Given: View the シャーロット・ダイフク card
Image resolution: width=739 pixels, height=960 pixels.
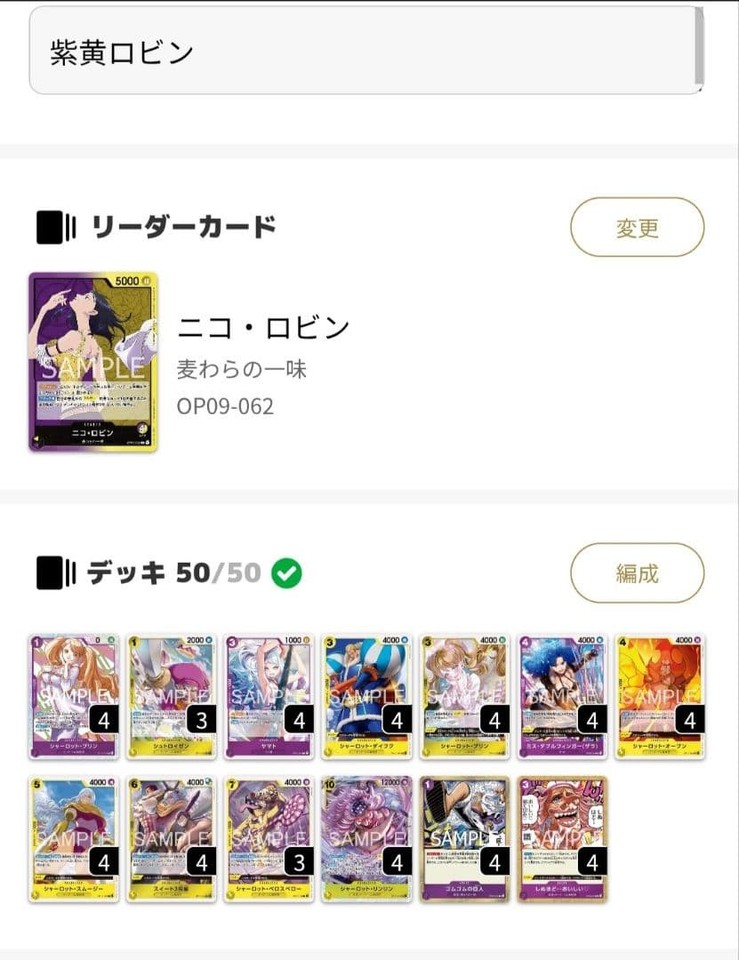Looking at the screenshot, I should pyautogui.click(x=367, y=697).
